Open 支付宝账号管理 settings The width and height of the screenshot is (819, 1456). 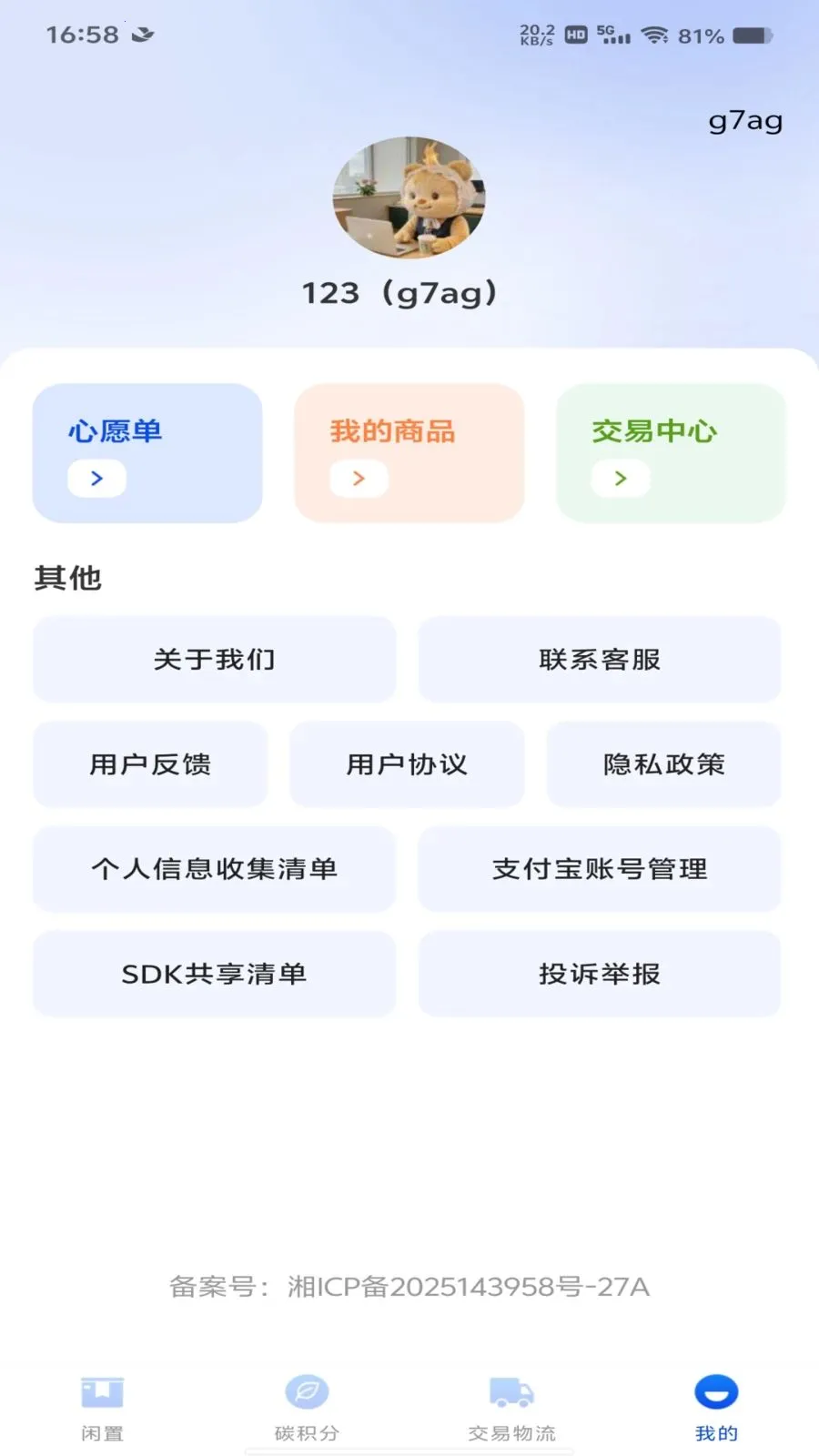pyautogui.click(x=600, y=869)
